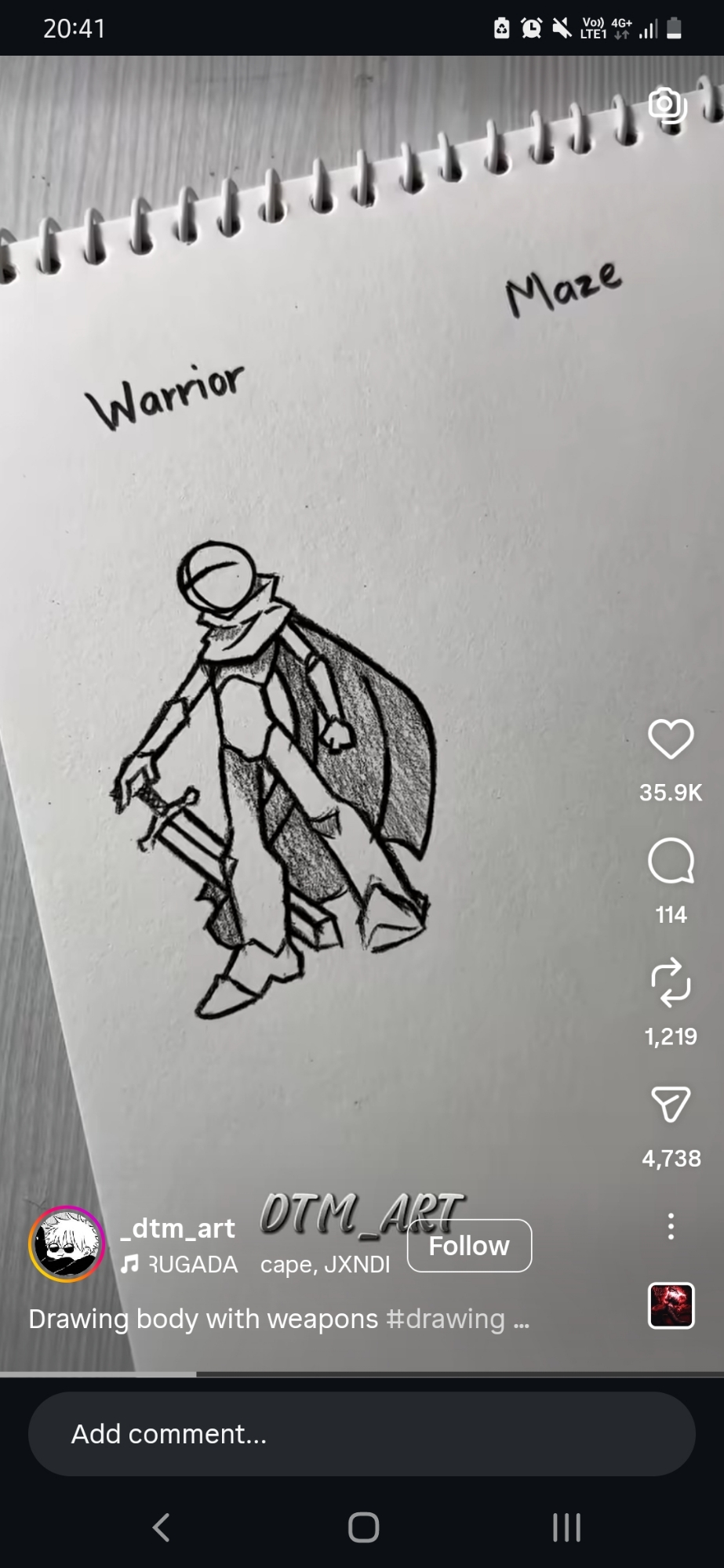Viewport: 724px width, 1568px height.
Task: Open the BRUGADA audio link
Action: (192, 1265)
